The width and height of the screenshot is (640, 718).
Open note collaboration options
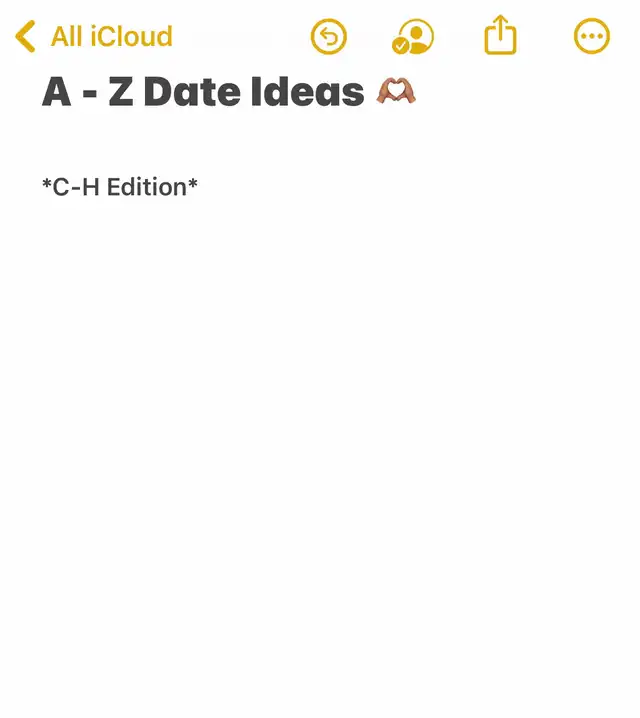413,37
